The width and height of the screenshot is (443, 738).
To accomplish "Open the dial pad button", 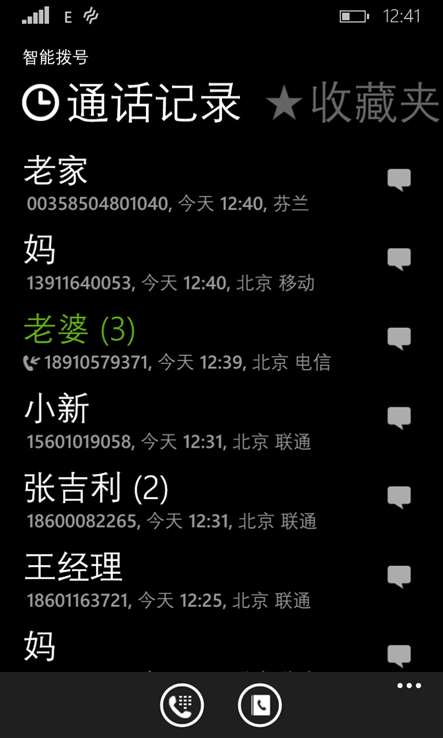I will click(182, 705).
